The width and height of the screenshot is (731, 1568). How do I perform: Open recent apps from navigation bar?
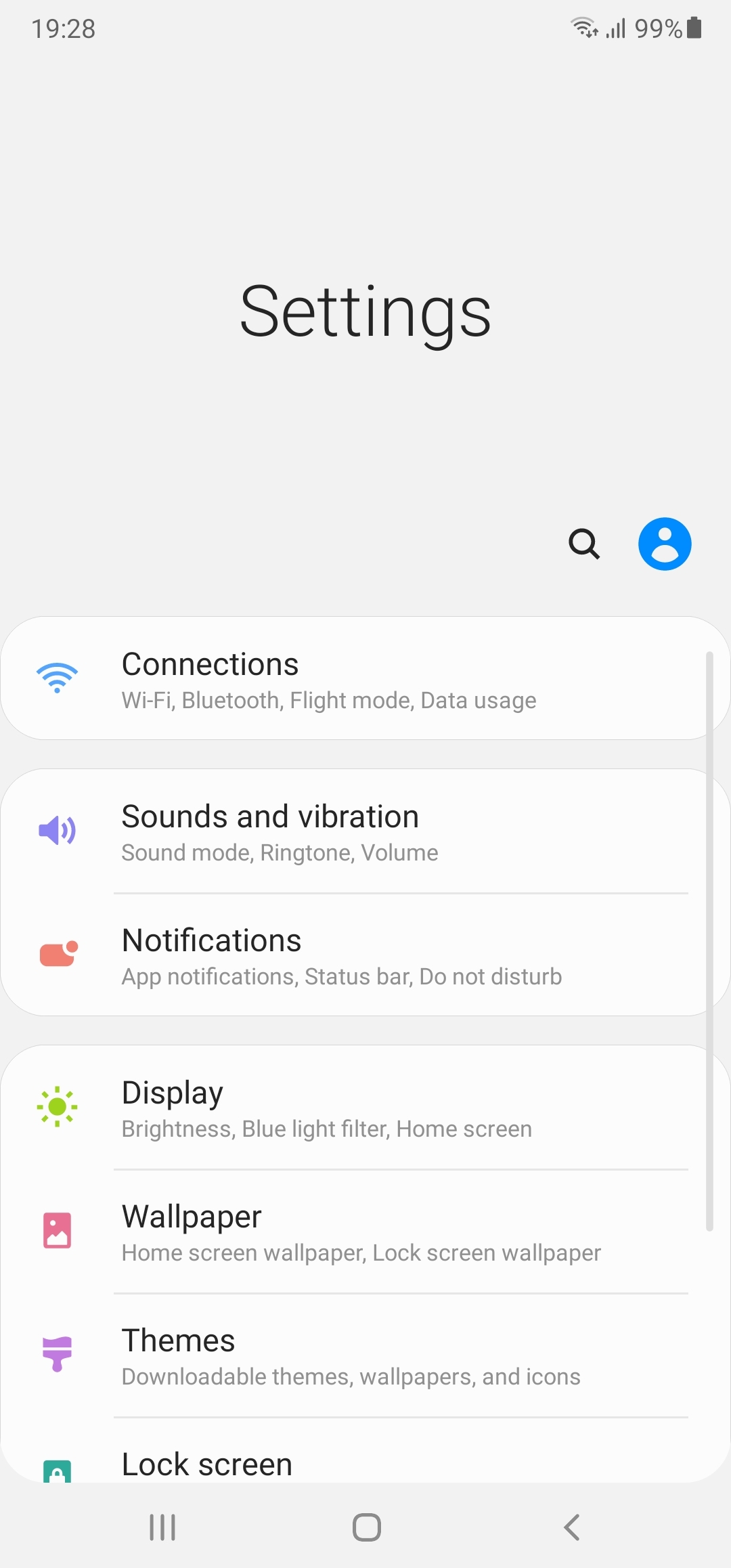click(162, 1527)
